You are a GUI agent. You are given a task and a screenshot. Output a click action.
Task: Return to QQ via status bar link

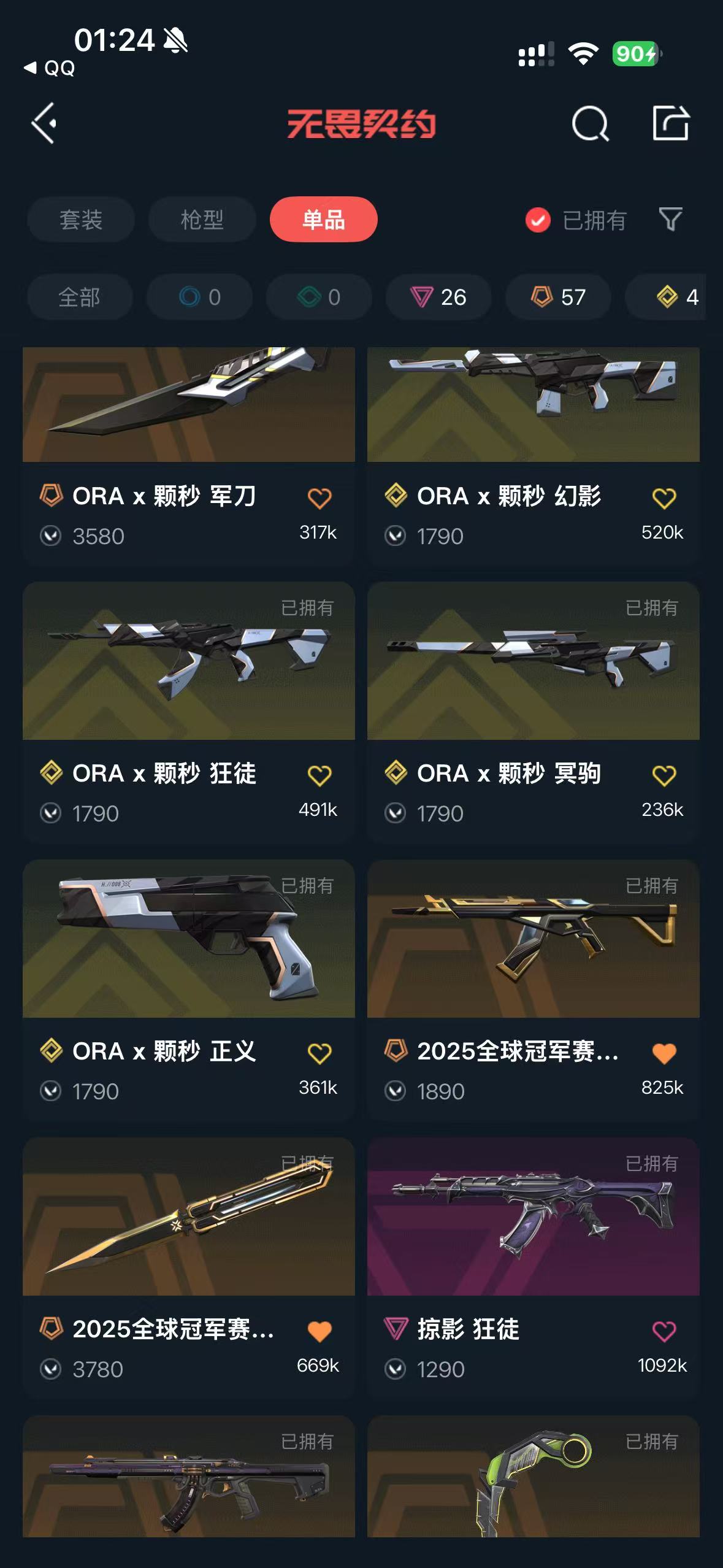click(49, 67)
